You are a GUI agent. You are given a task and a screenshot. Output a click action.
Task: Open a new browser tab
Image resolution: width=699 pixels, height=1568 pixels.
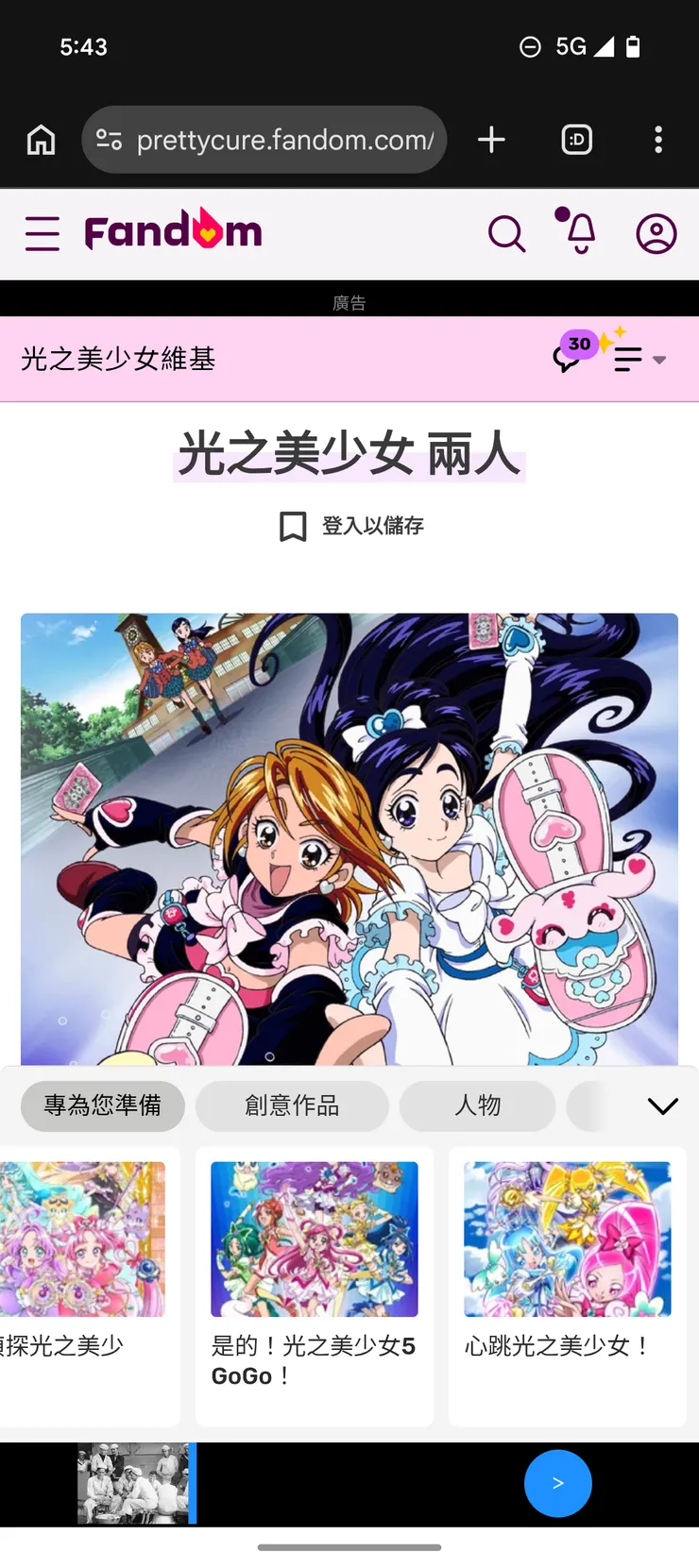pyautogui.click(x=491, y=140)
